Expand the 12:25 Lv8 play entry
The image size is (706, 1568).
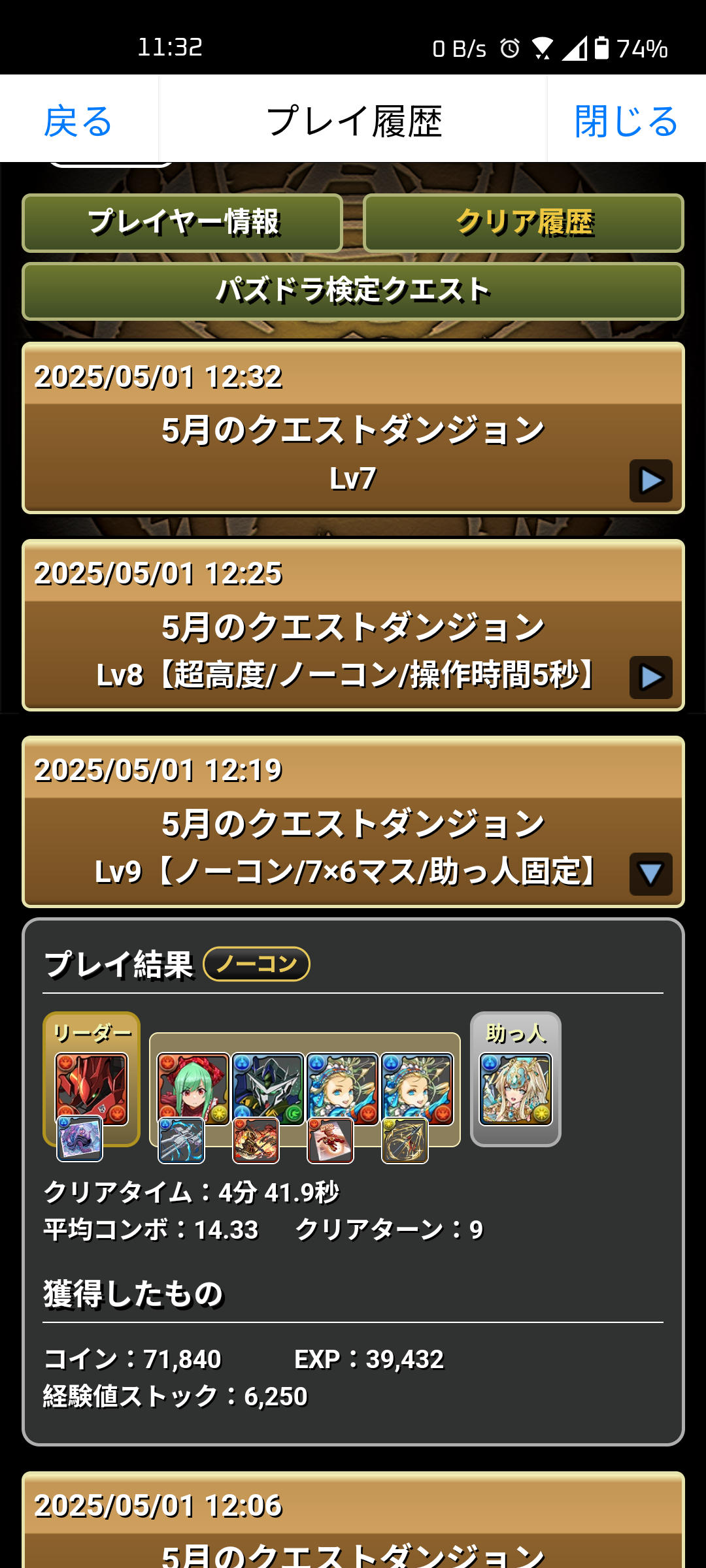pyautogui.click(x=650, y=678)
